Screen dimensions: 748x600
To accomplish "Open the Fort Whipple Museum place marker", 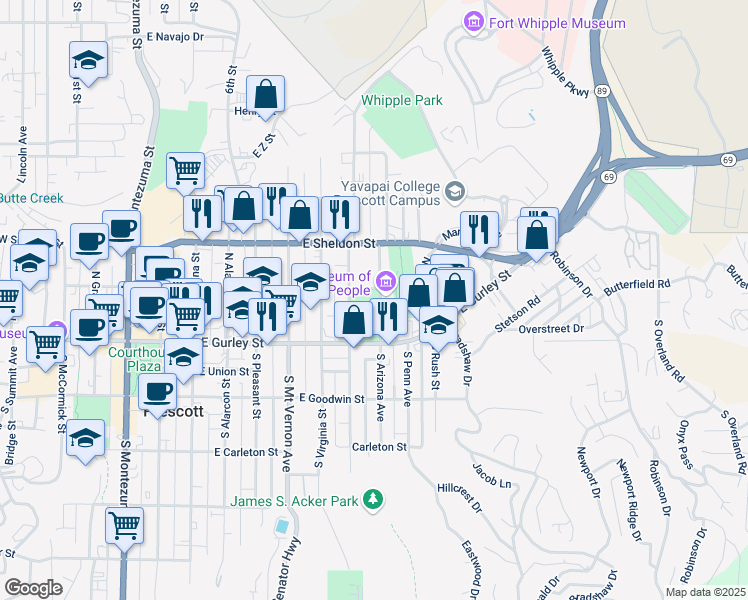I will [x=474, y=22].
